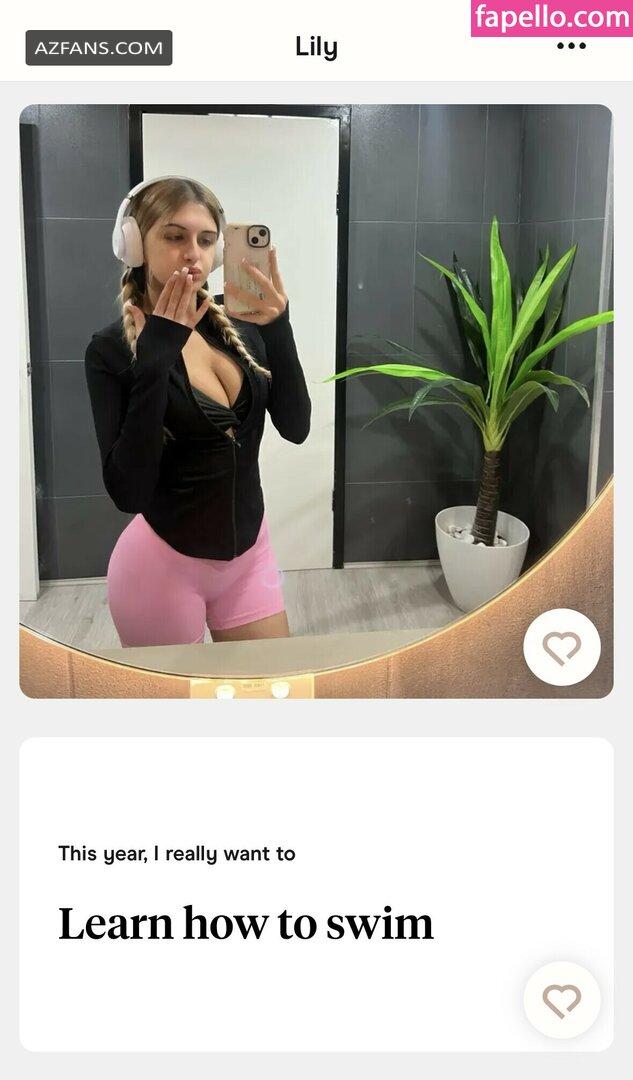This screenshot has width=633, height=1080.
Task: Like the 'Learn how to swim' prompt
Action: coord(561,999)
